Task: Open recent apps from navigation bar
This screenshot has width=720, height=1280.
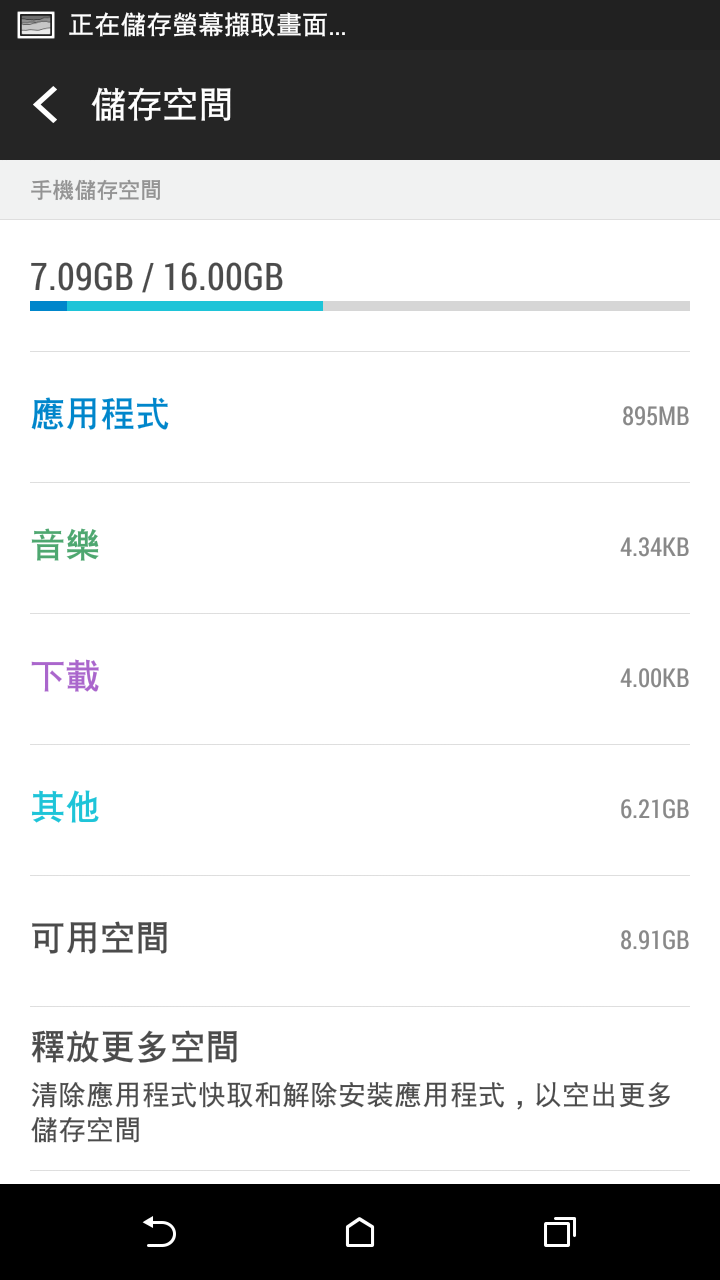Action: click(560, 1232)
